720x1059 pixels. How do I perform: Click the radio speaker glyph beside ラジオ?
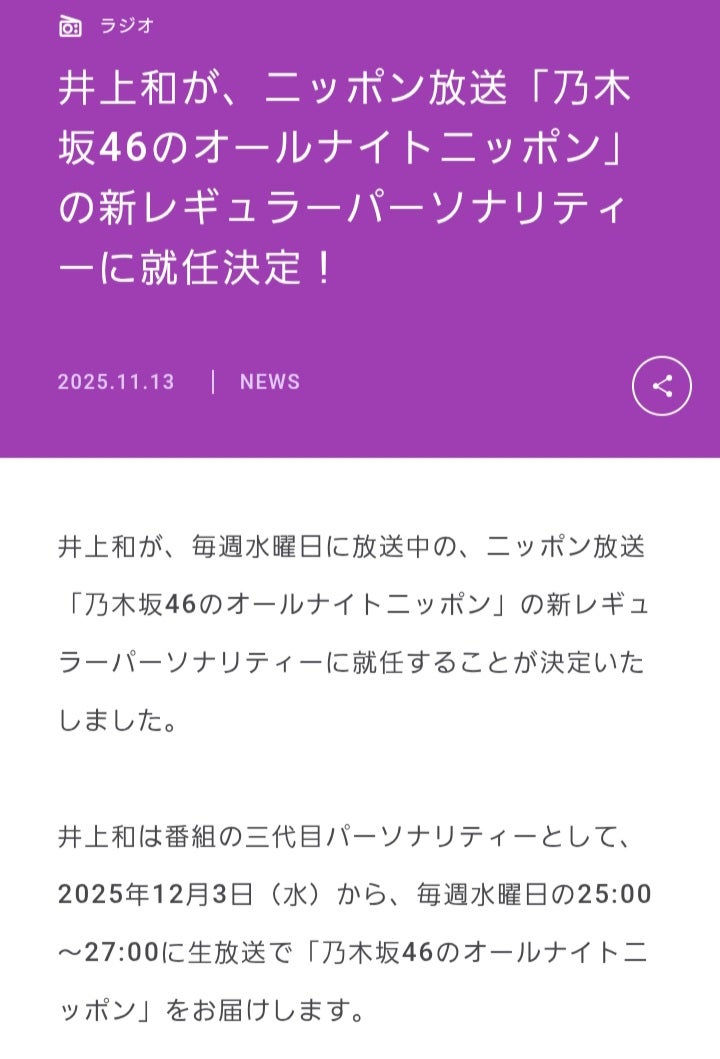point(68,29)
